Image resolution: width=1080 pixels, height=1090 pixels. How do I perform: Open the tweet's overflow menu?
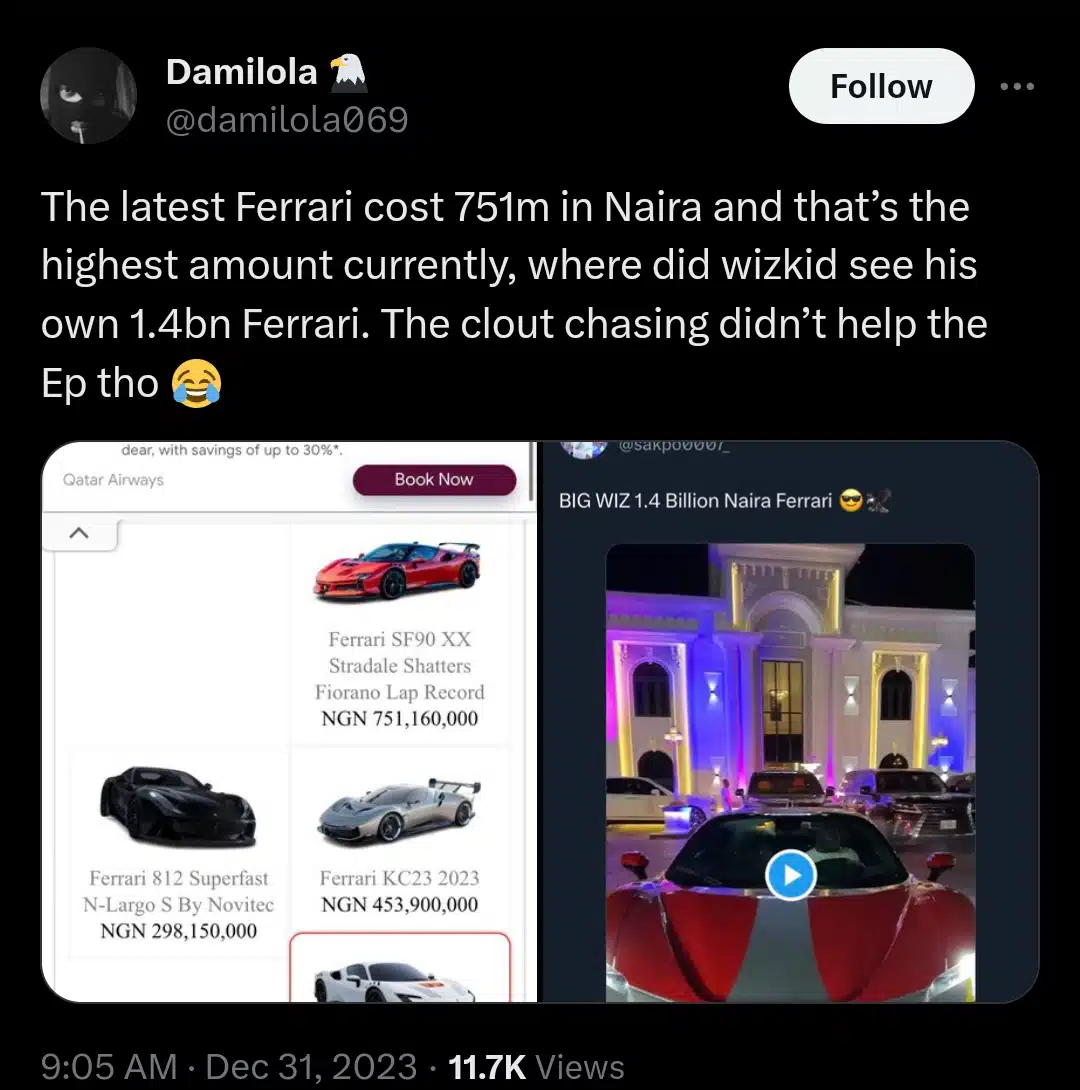click(x=1017, y=86)
